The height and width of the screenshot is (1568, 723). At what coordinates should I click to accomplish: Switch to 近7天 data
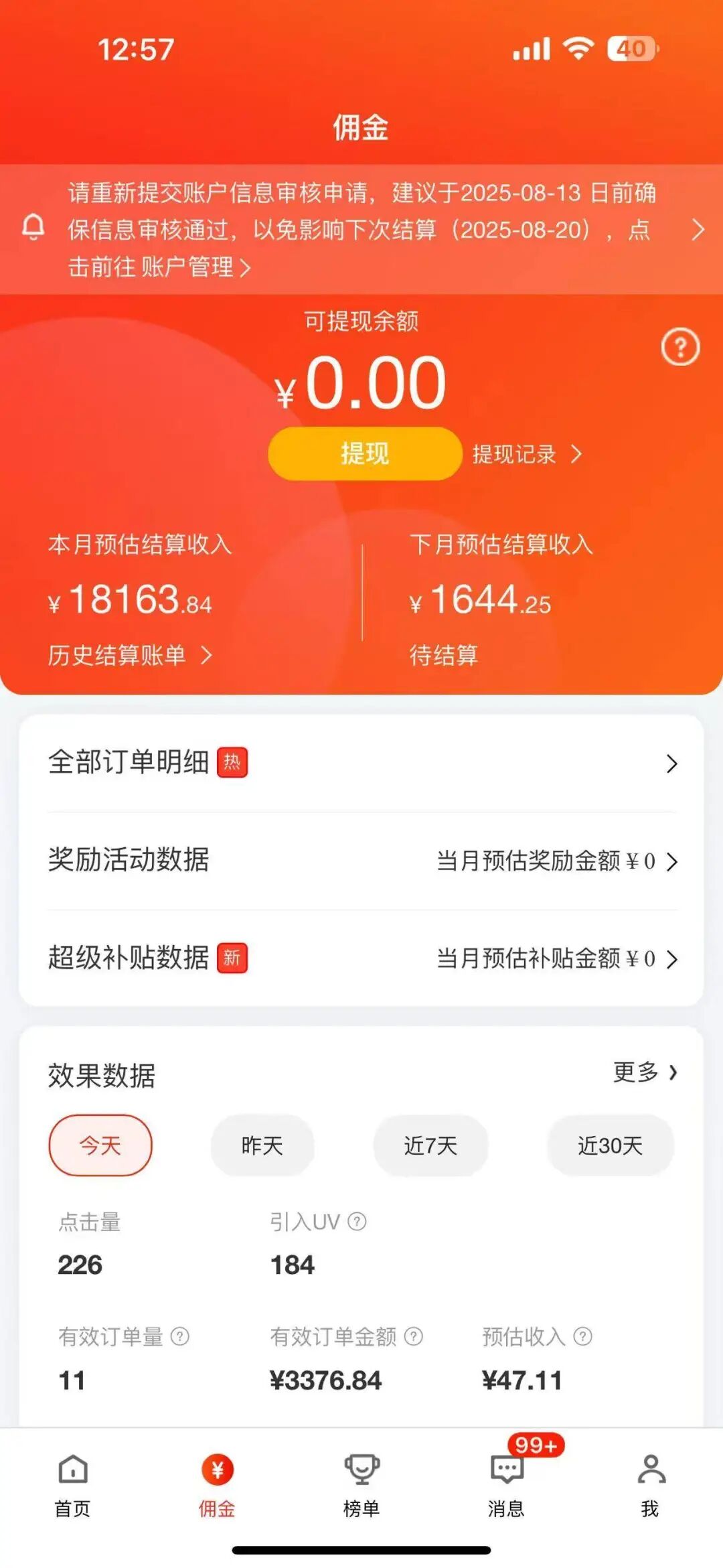click(430, 1145)
